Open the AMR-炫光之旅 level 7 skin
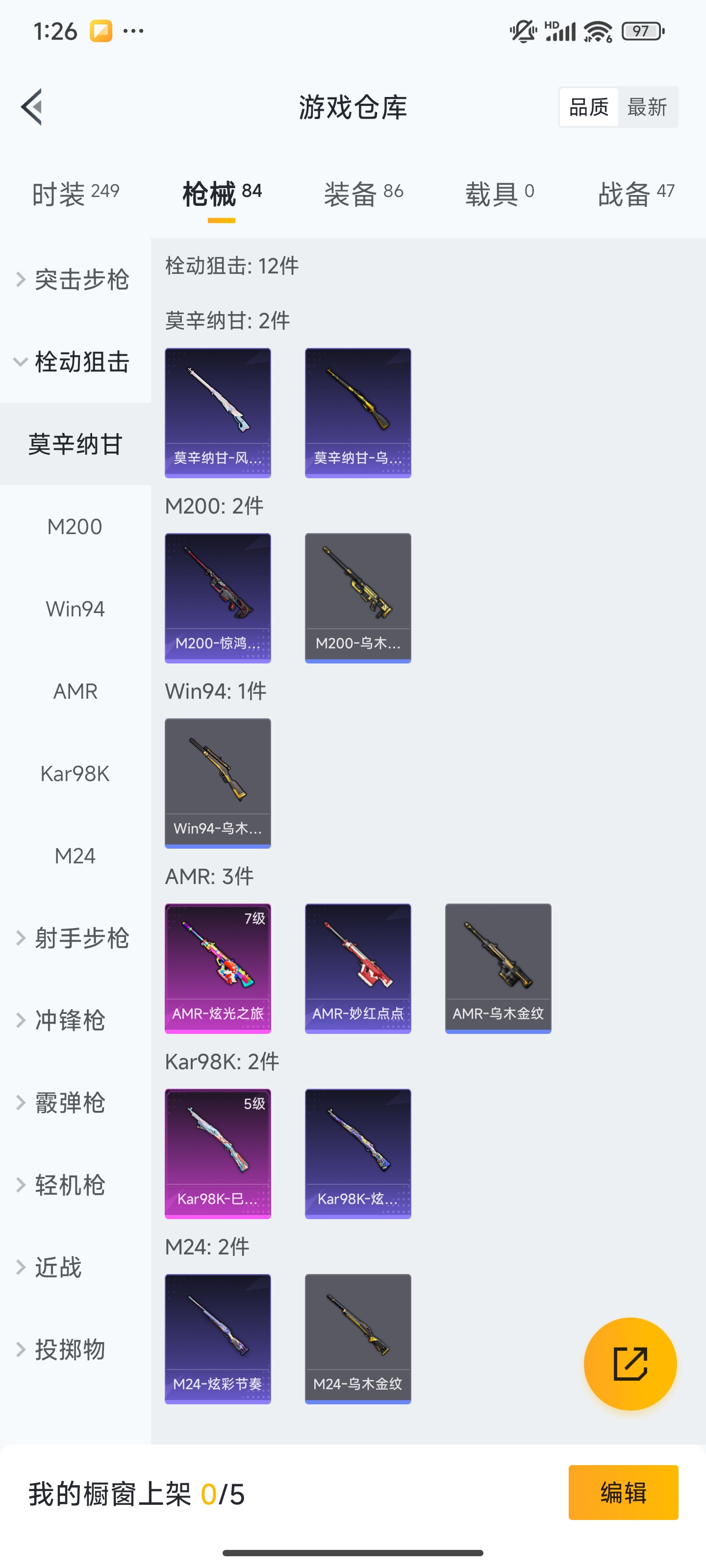This screenshot has height=1568, width=706. (218, 968)
